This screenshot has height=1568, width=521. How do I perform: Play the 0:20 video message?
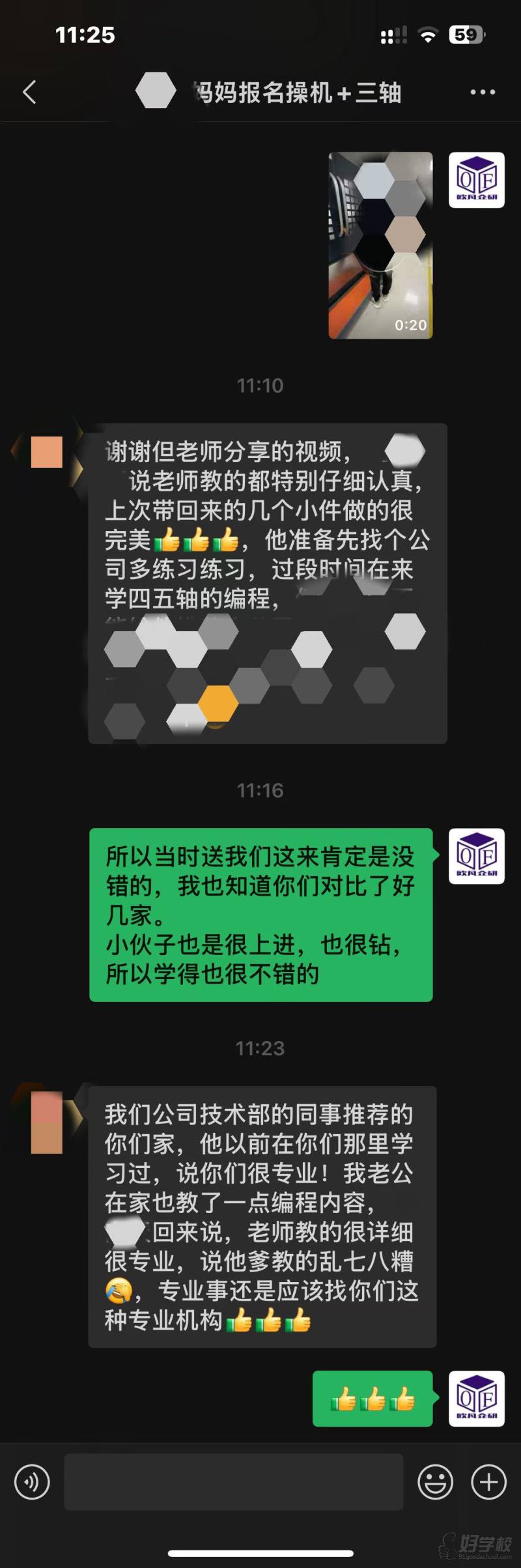[380, 246]
